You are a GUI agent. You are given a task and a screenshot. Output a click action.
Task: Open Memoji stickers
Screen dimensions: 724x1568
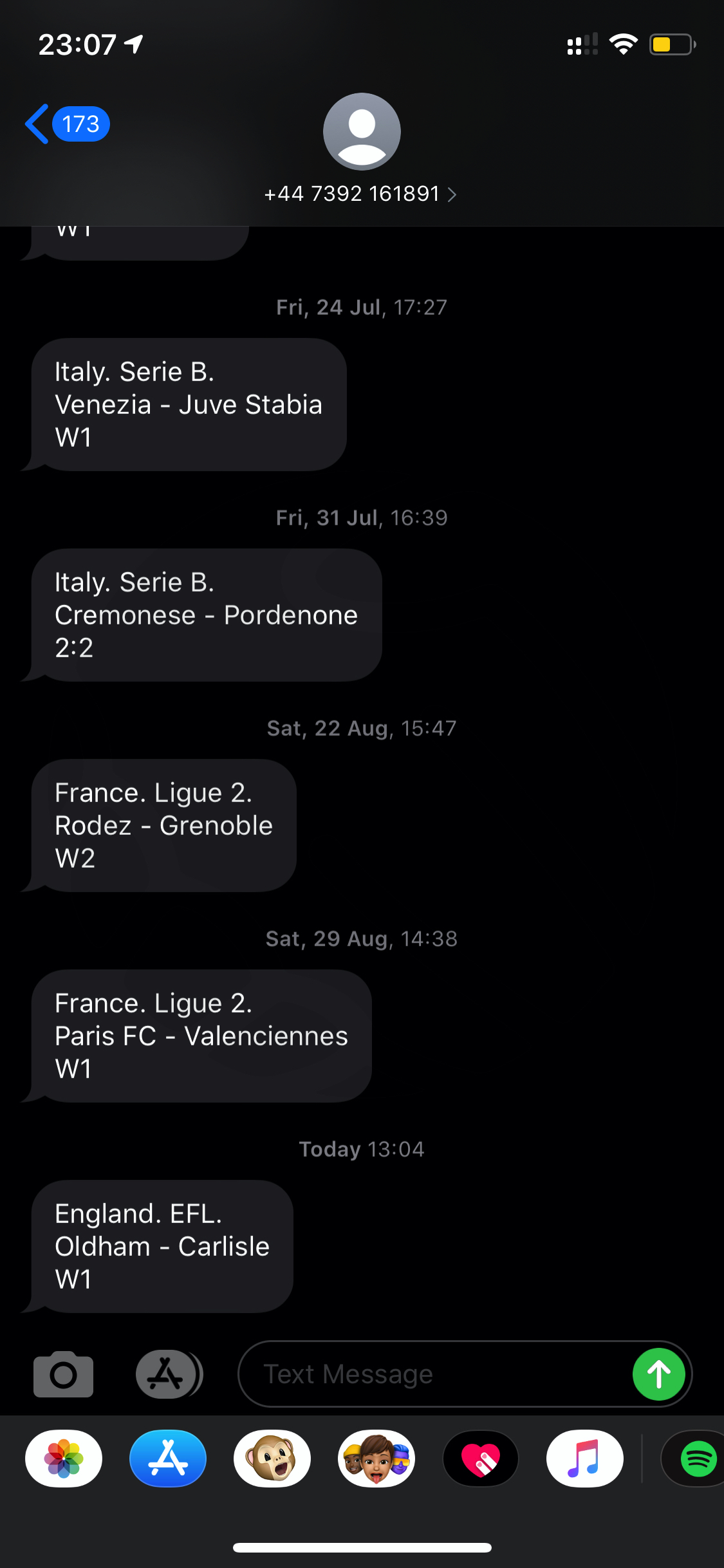pyautogui.click(x=376, y=1459)
